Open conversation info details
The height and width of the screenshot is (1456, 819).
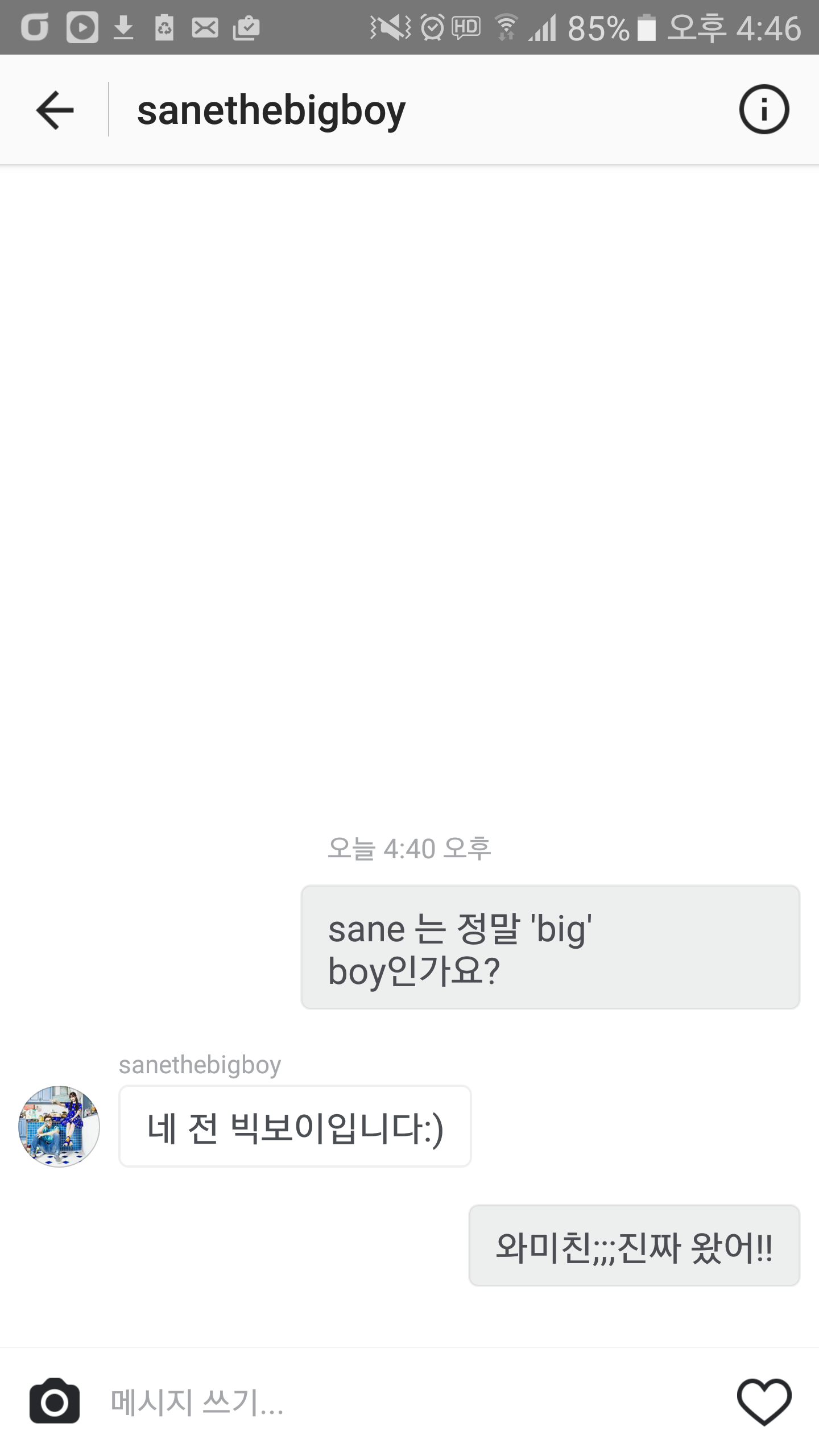click(764, 110)
